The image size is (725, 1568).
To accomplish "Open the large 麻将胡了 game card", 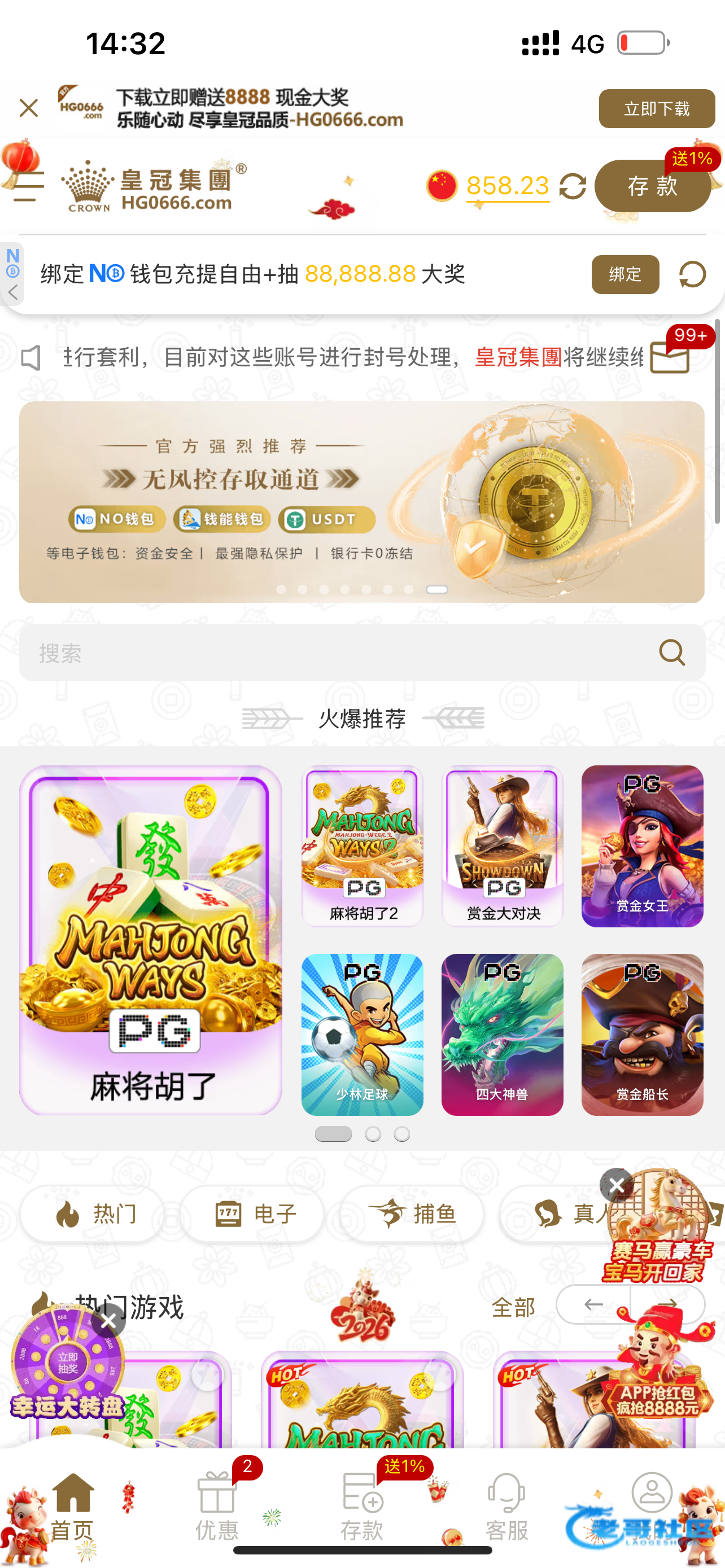I will (x=150, y=940).
